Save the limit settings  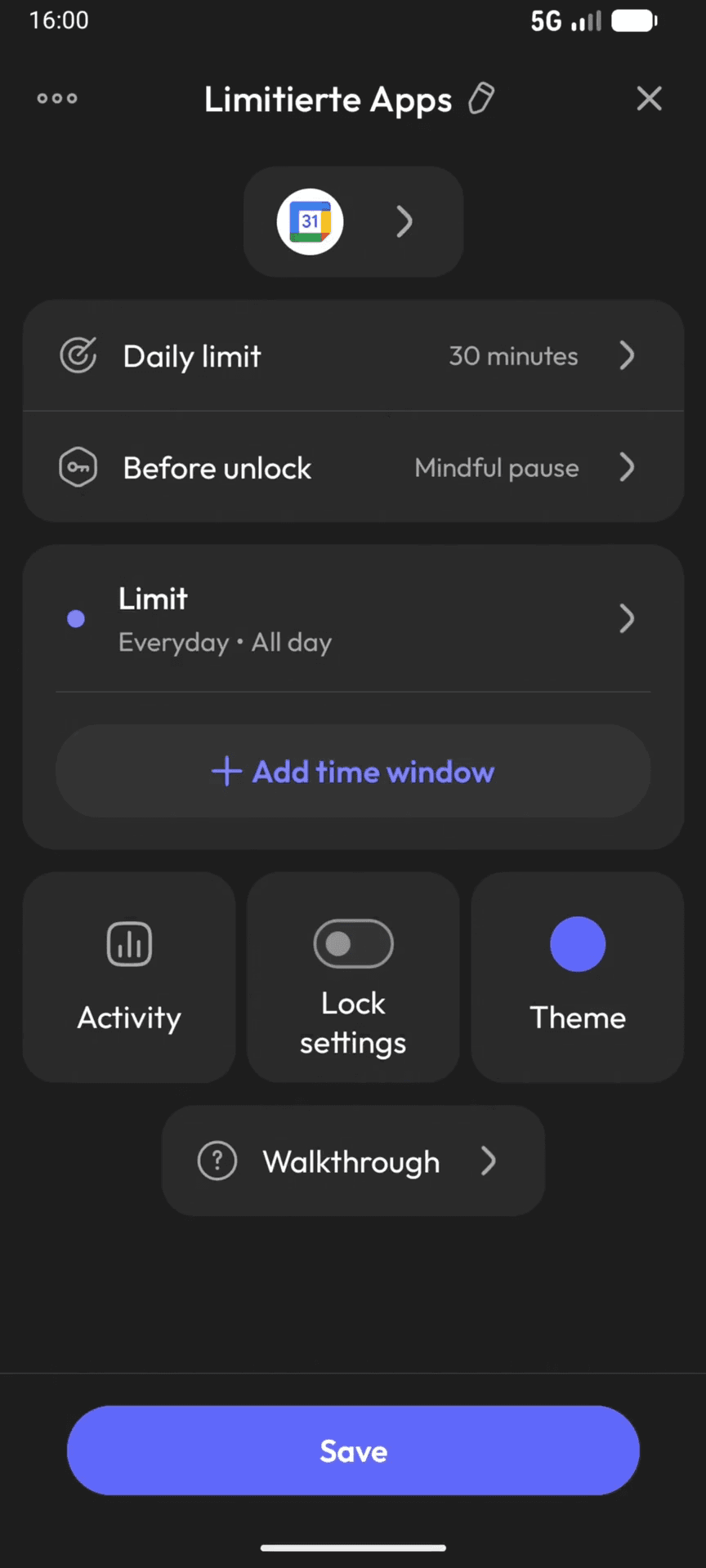pyautogui.click(x=353, y=1451)
